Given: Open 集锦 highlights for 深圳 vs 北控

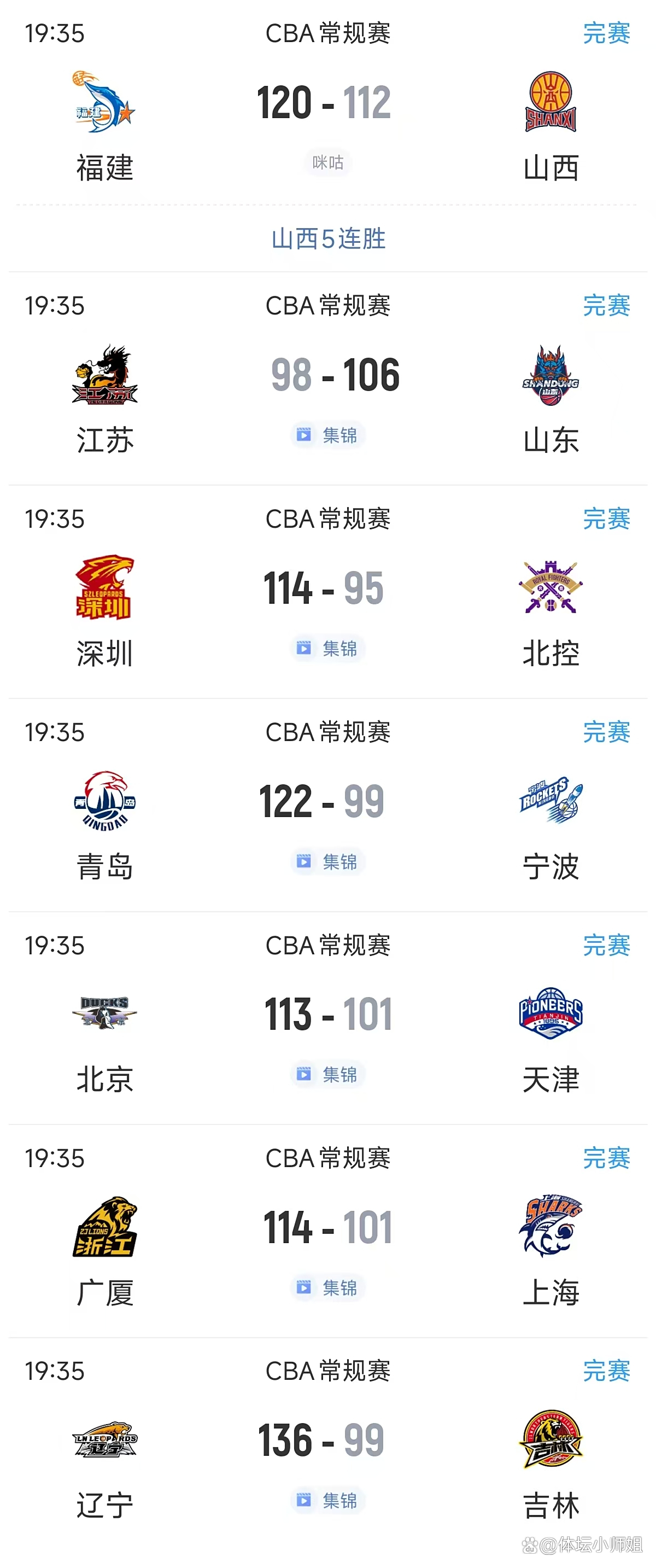Looking at the screenshot, I should pyautogui.click(x=327, y=648).
